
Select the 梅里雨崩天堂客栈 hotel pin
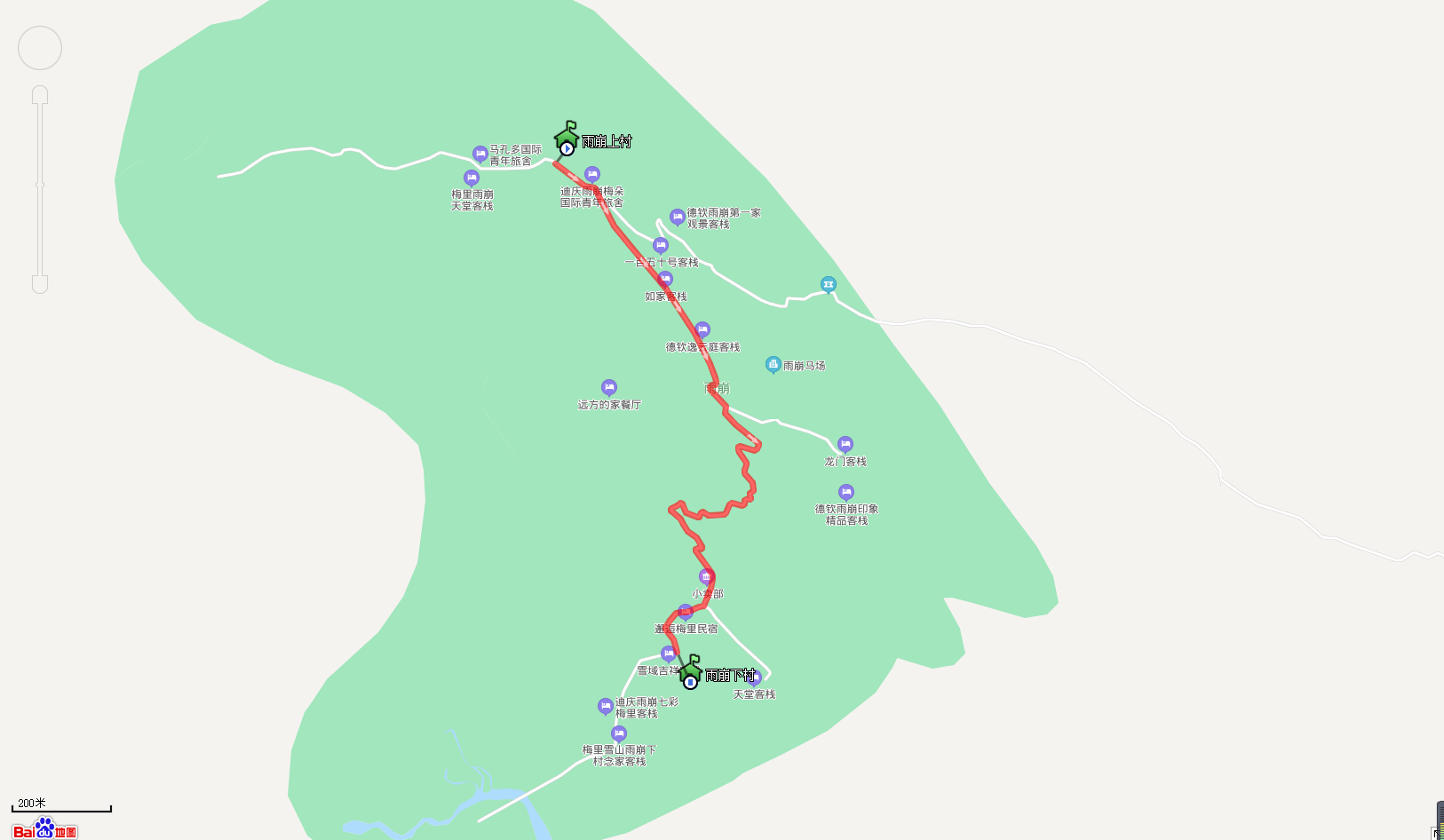[x=472, y=178]
